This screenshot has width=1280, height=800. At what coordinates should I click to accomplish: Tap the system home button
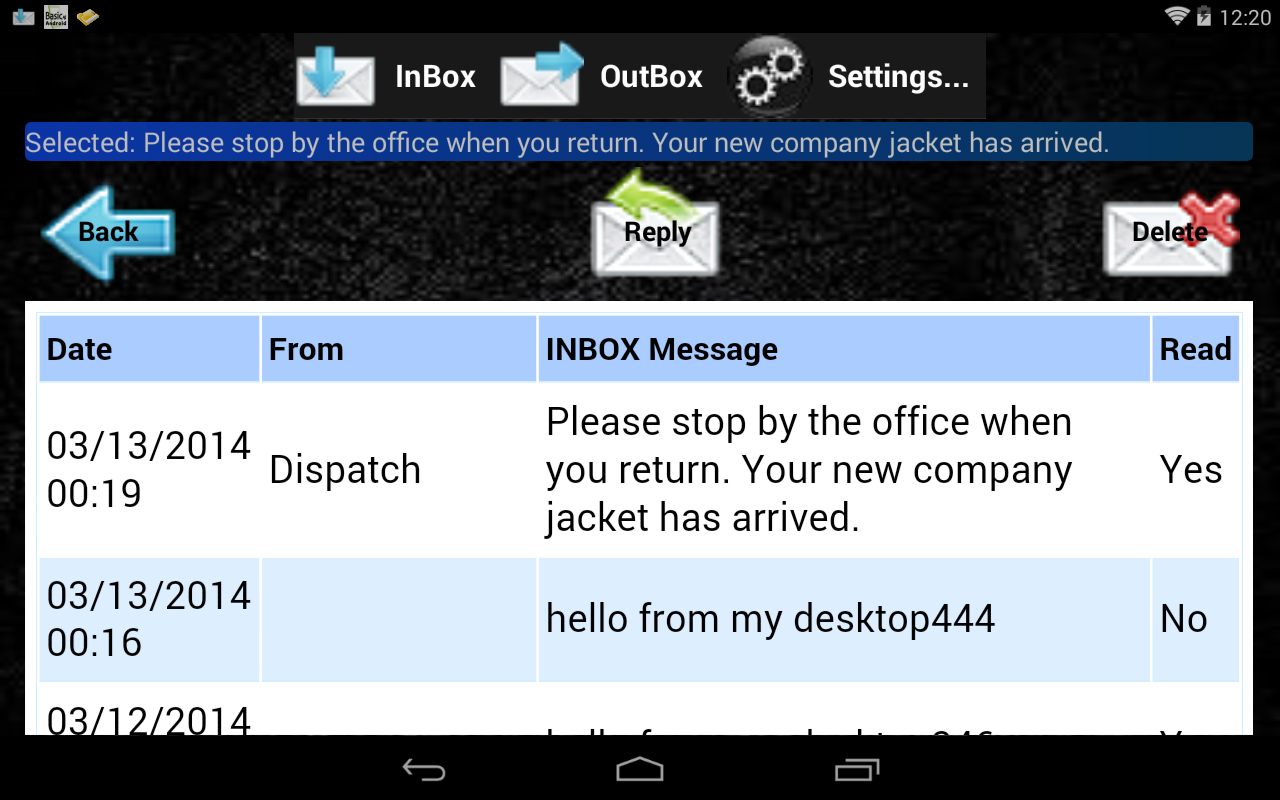tap(640, 769)
